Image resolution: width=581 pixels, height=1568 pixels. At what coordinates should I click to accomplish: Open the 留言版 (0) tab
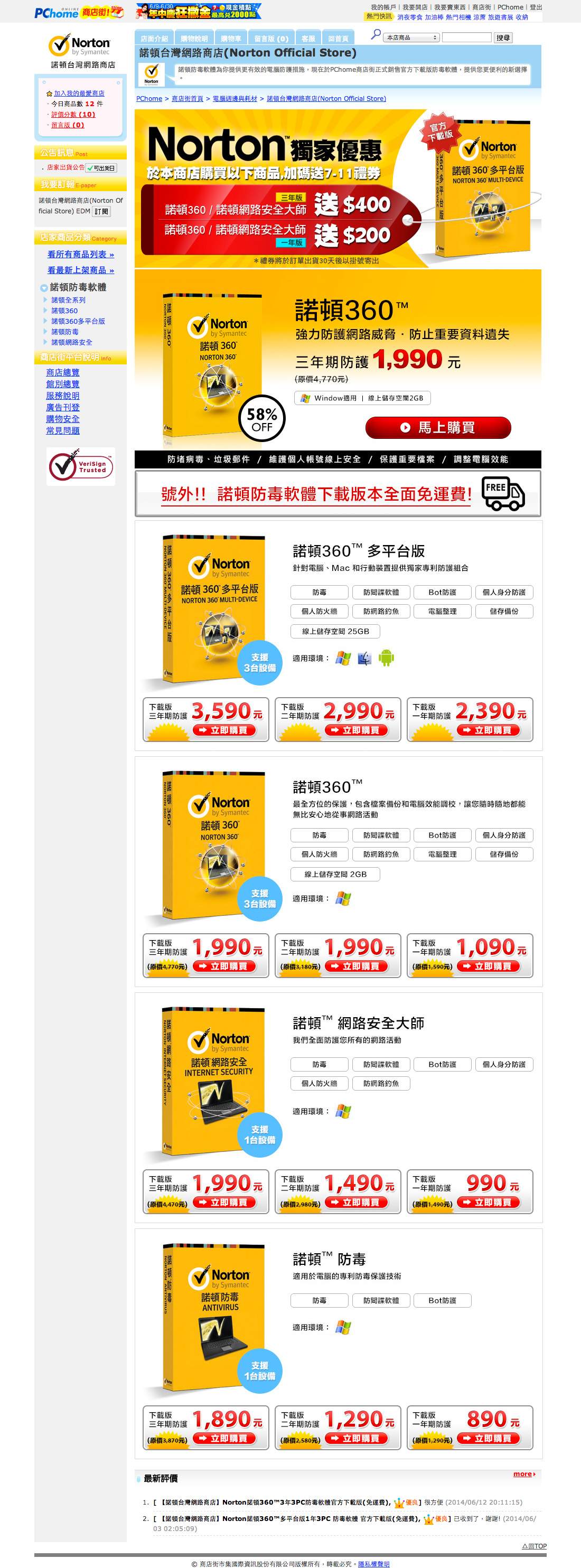(x=271, y=39)
